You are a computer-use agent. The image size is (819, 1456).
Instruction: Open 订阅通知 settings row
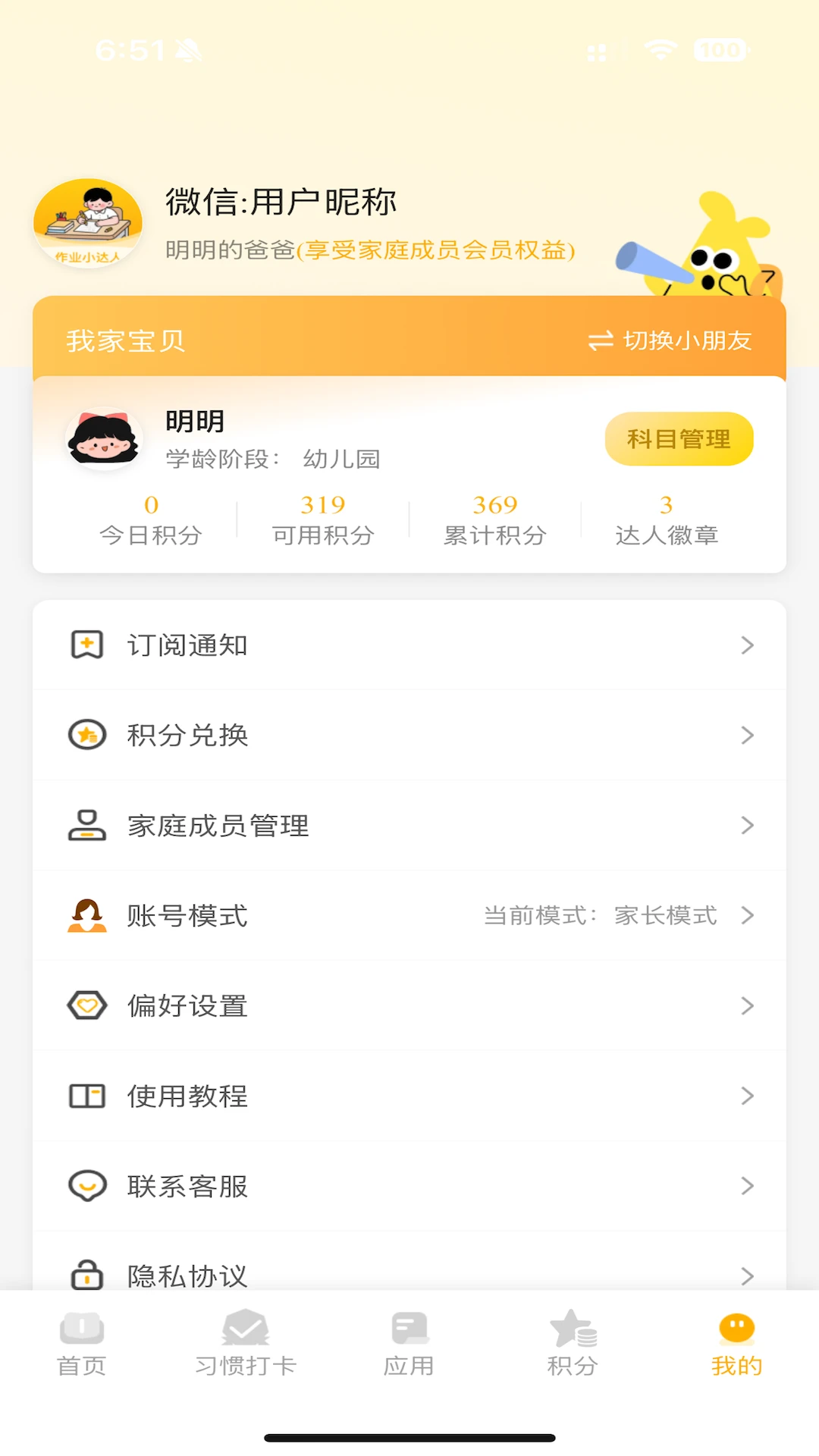[x=409, y=645]
